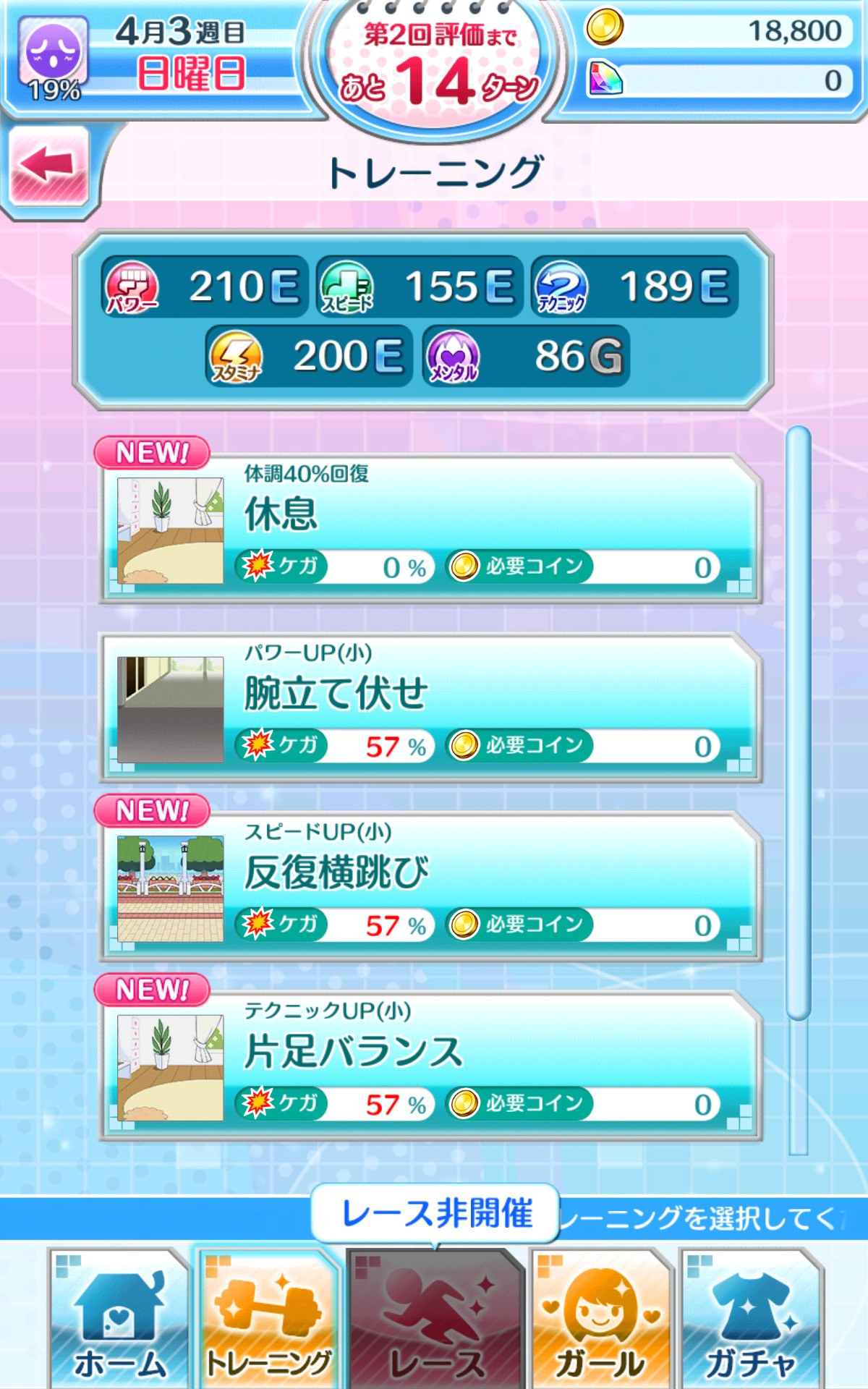The image size is (868, 1389).
Task: Tap the purple condition face icon
Action: pyautogui.click(x=53, y=52)
